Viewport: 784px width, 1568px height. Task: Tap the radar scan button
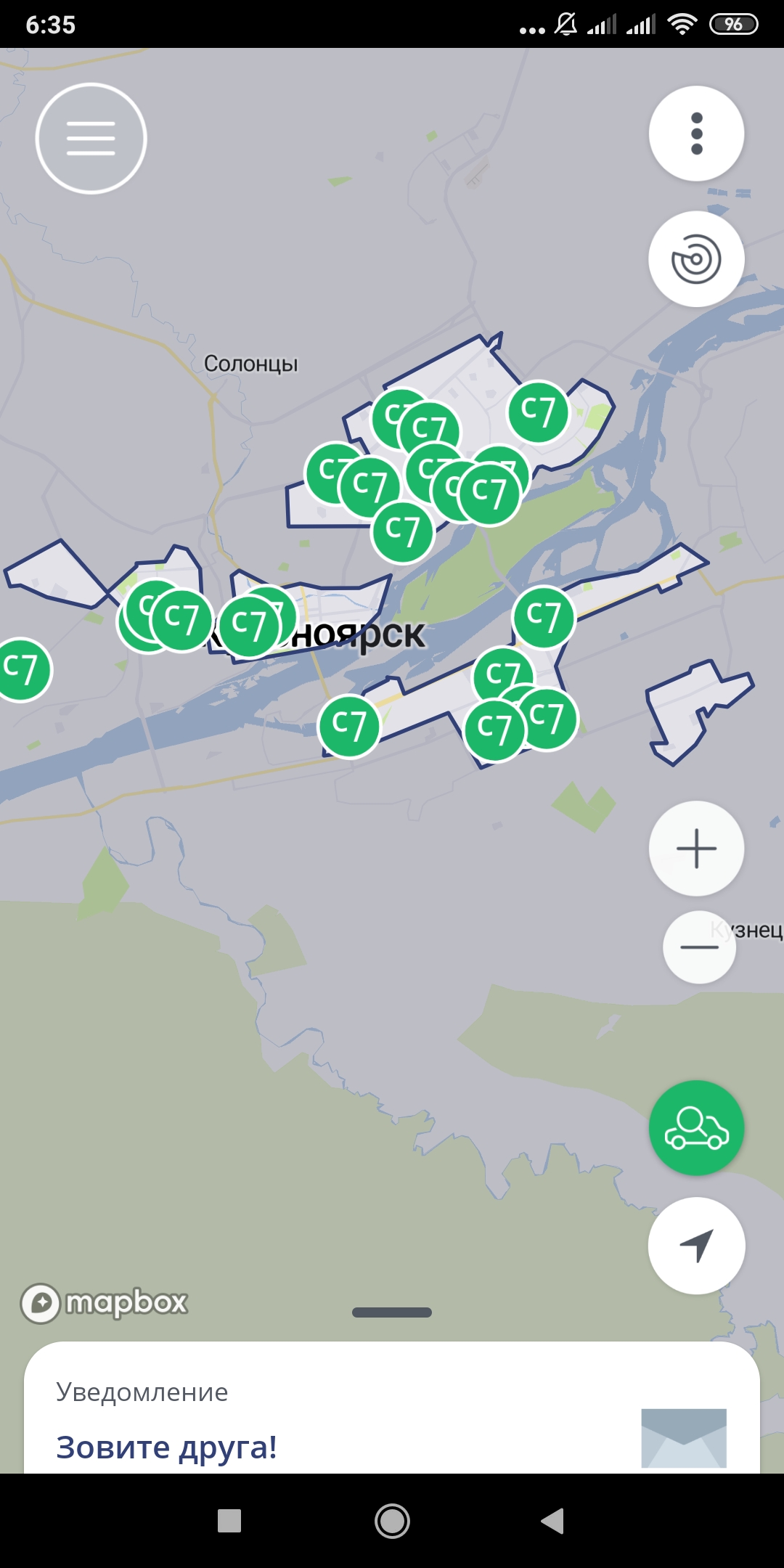(x=696, y=259)
